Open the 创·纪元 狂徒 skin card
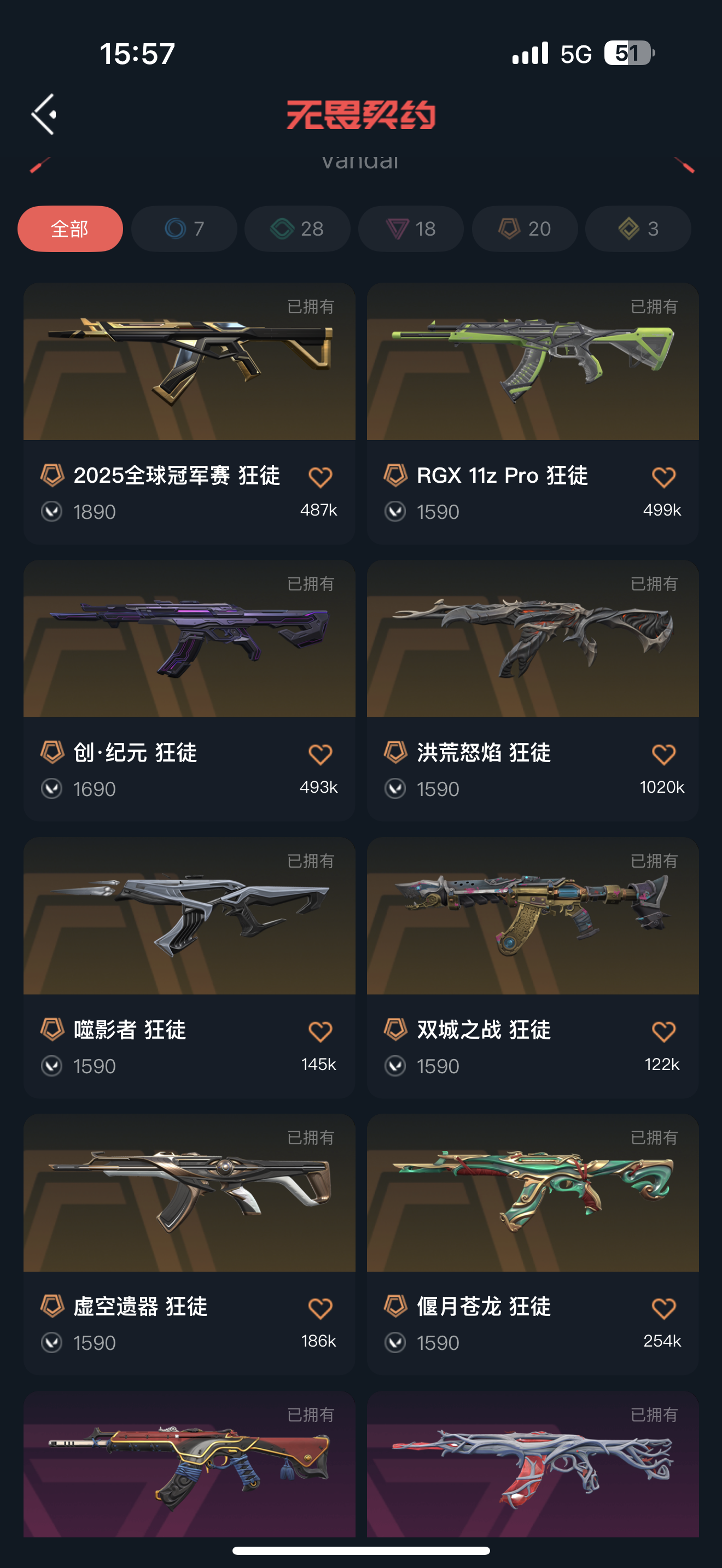The height and width of the screenshot is (1568, 722). (x=189, y=639)
